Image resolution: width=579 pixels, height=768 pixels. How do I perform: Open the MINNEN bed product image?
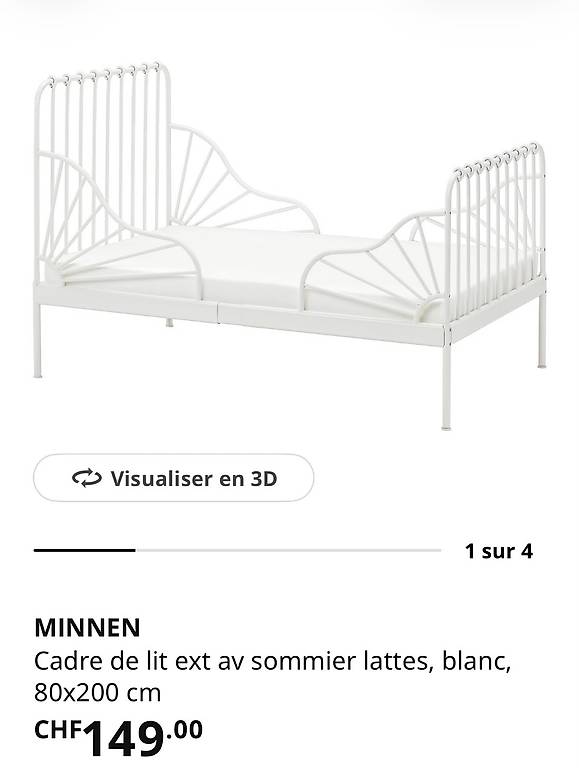tap(290, 245)
